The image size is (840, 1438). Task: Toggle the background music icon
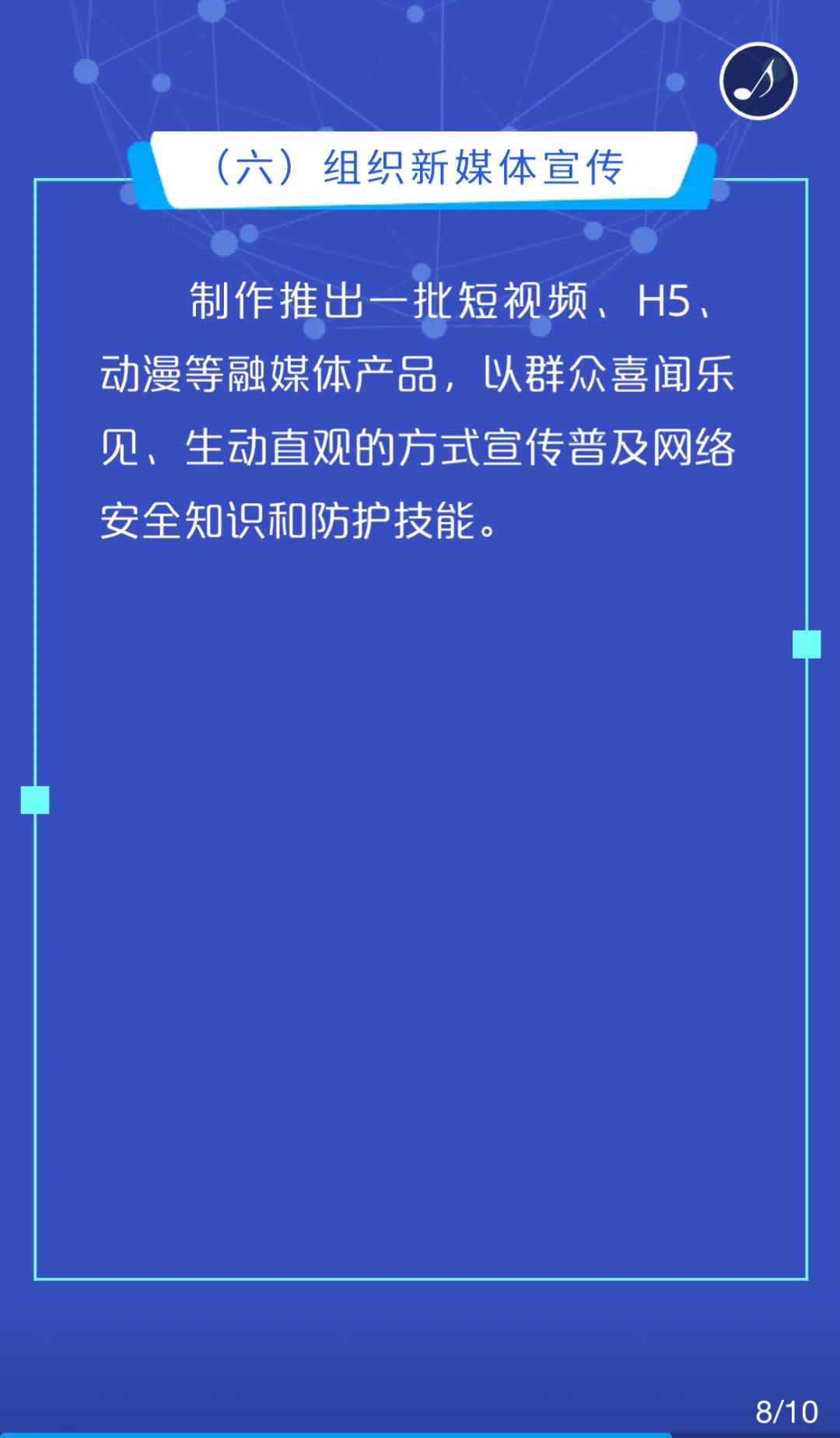coord(758,81)
